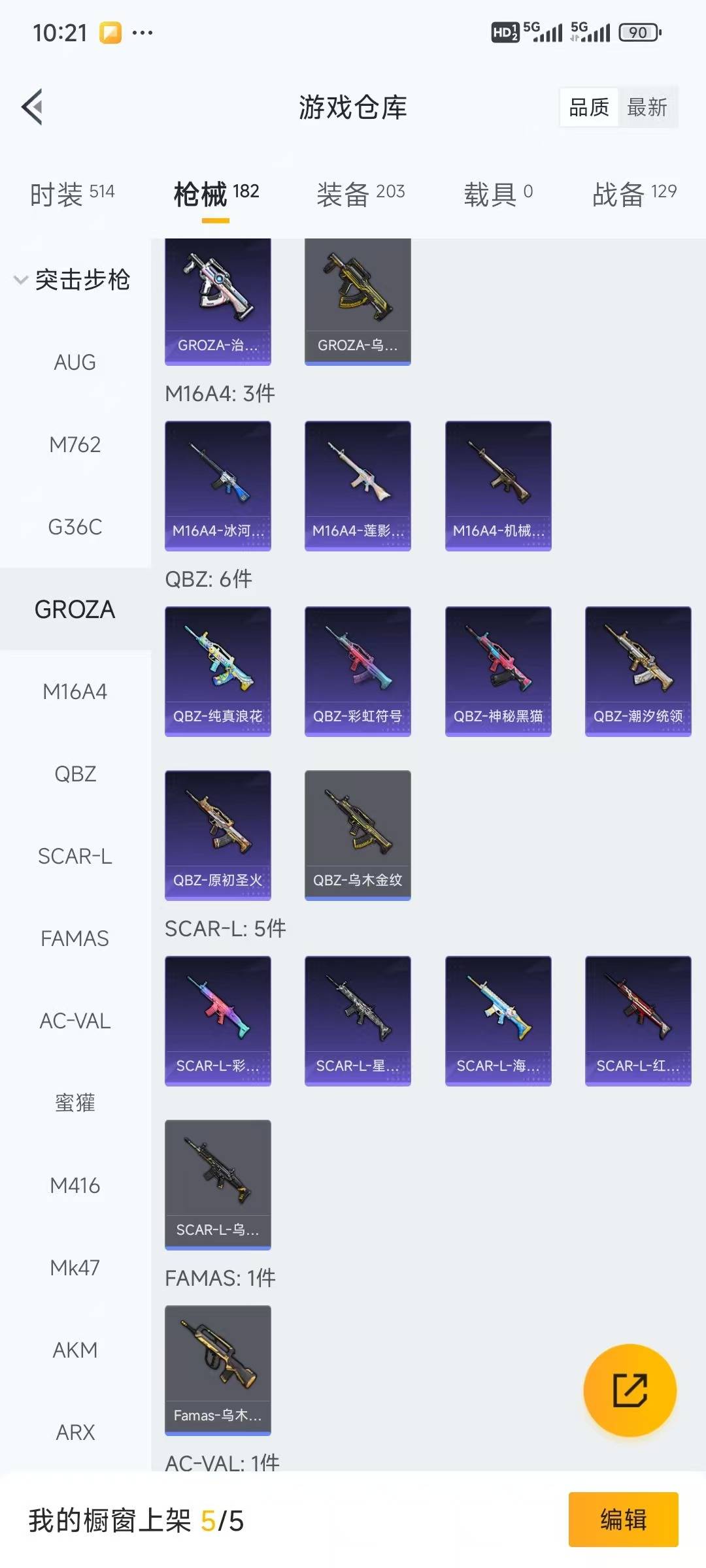This screenshot has width=706, height=1568.
Task: Switch to the 时装 tab
Action: click(72, 193)
